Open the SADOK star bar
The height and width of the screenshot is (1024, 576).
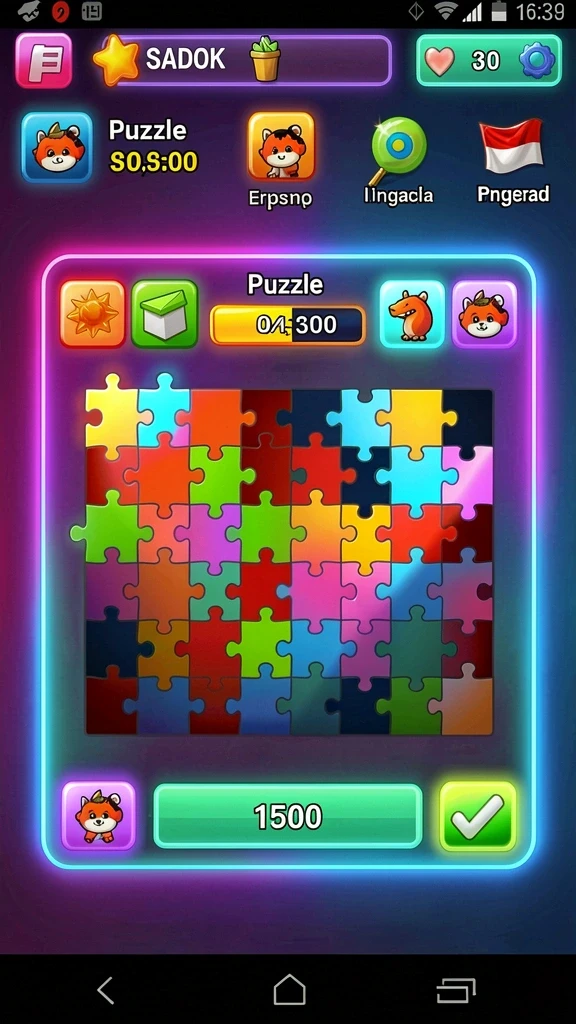244,60
